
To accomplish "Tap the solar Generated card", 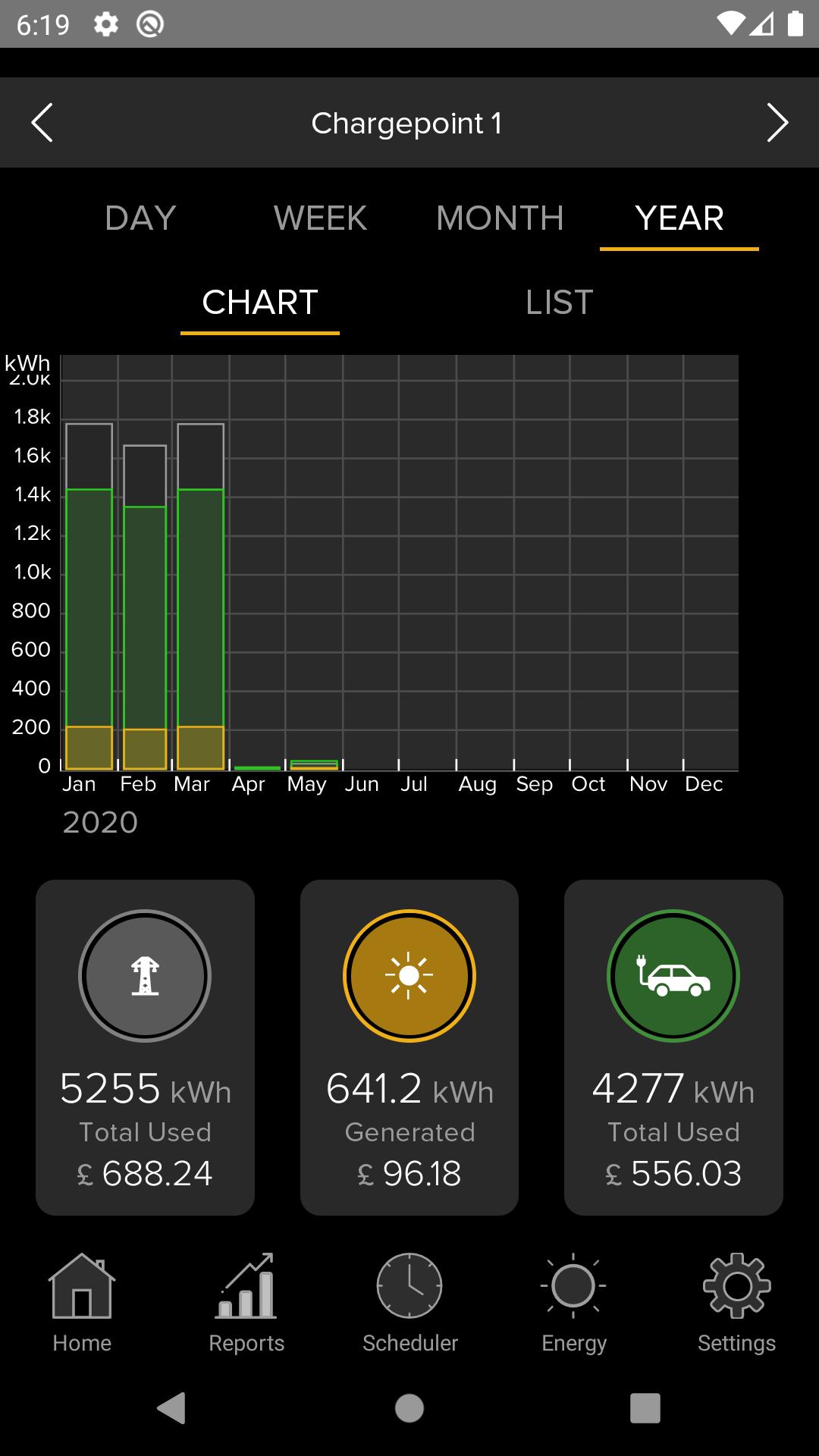I will click(409, 1047).
